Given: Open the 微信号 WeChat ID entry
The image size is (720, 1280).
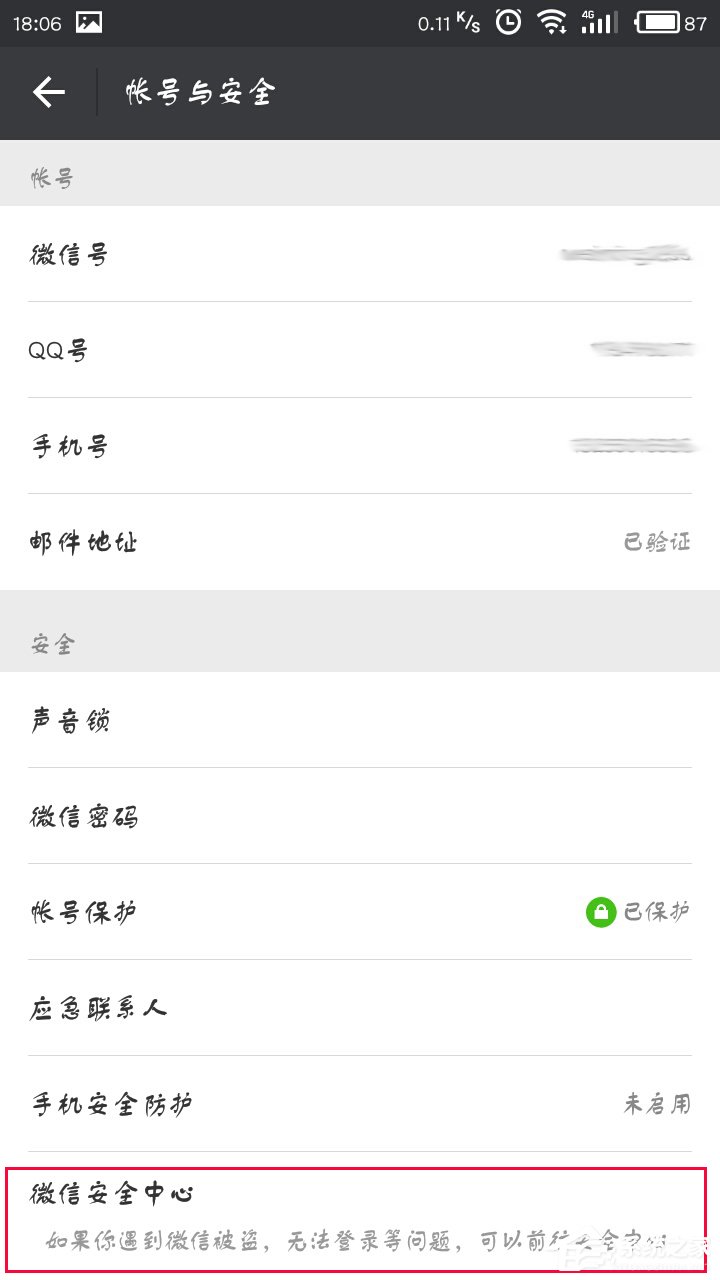Looking at the screenshot, I should click(360, 255).
